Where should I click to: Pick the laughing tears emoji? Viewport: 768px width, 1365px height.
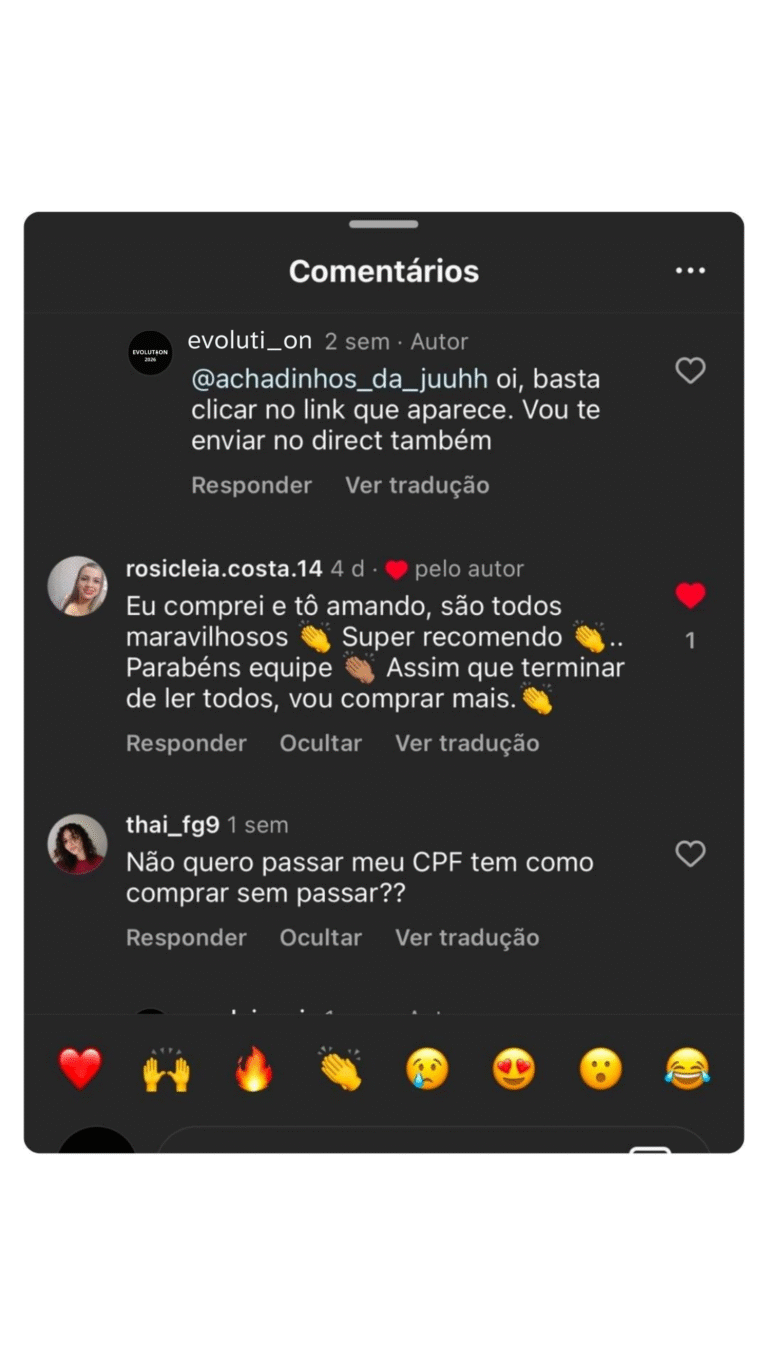tap(687, 1069)
